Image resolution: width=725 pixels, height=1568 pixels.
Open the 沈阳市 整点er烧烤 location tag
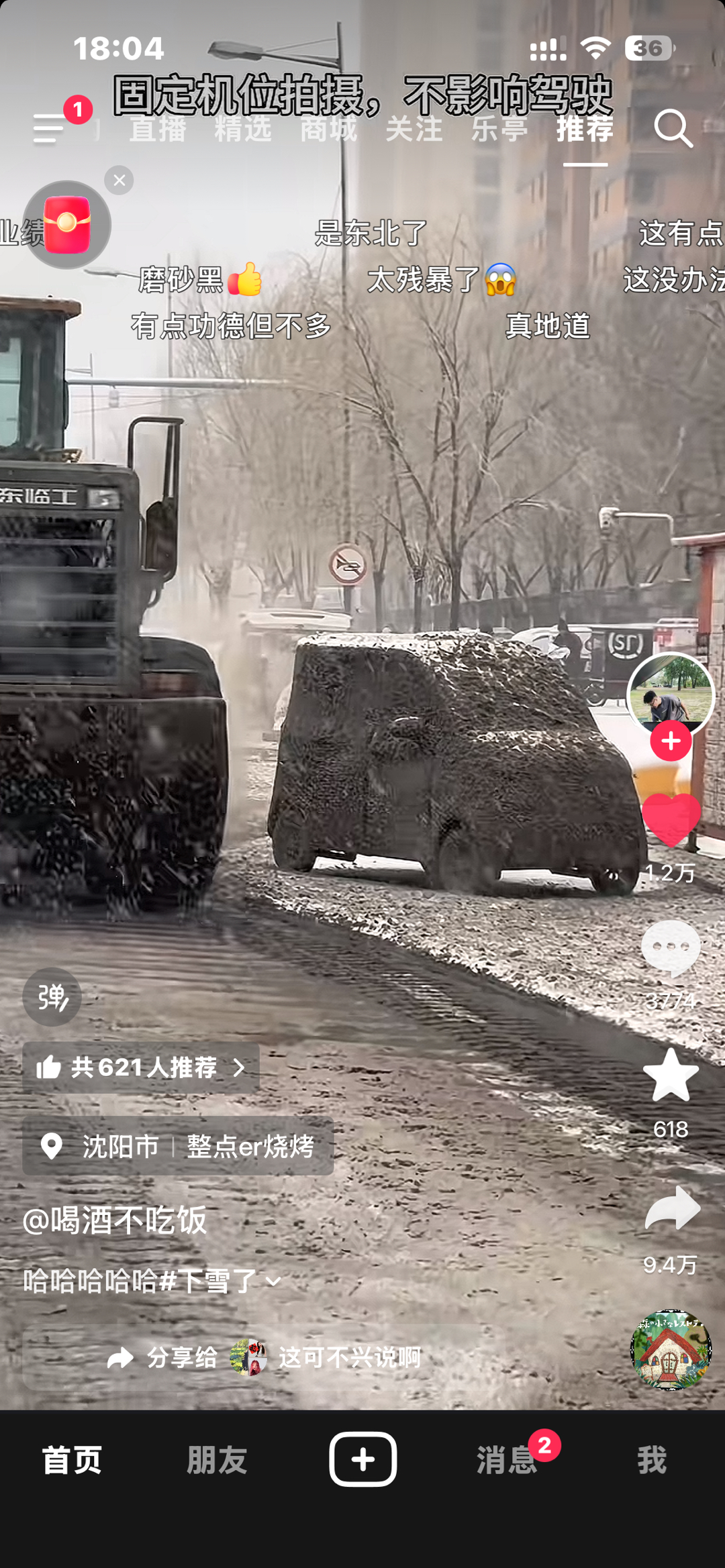pos(178,1146)
